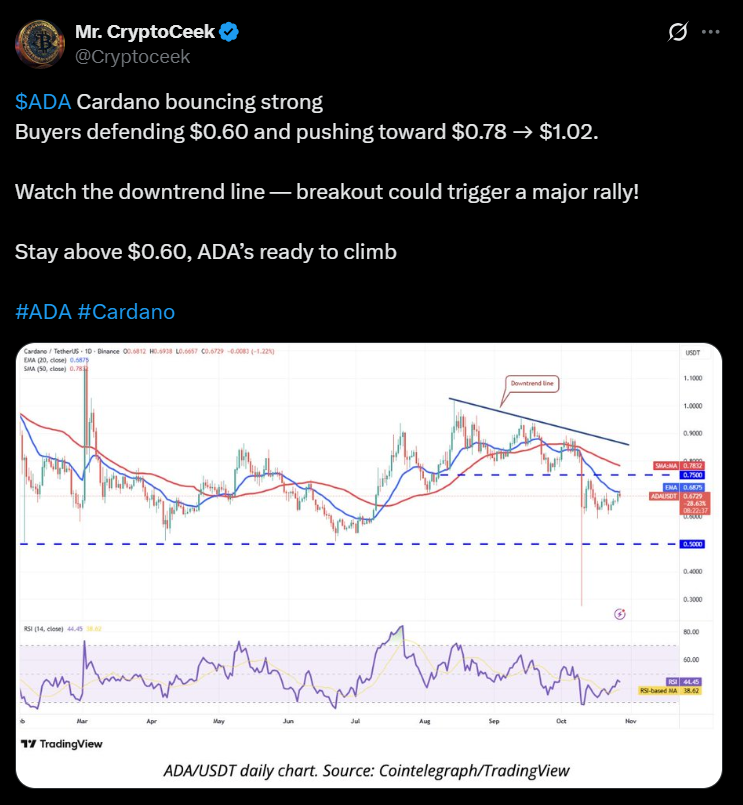Open the #ADA hashtag
The width and height of the screenshot is (743, 805).
tap(43, 311)
